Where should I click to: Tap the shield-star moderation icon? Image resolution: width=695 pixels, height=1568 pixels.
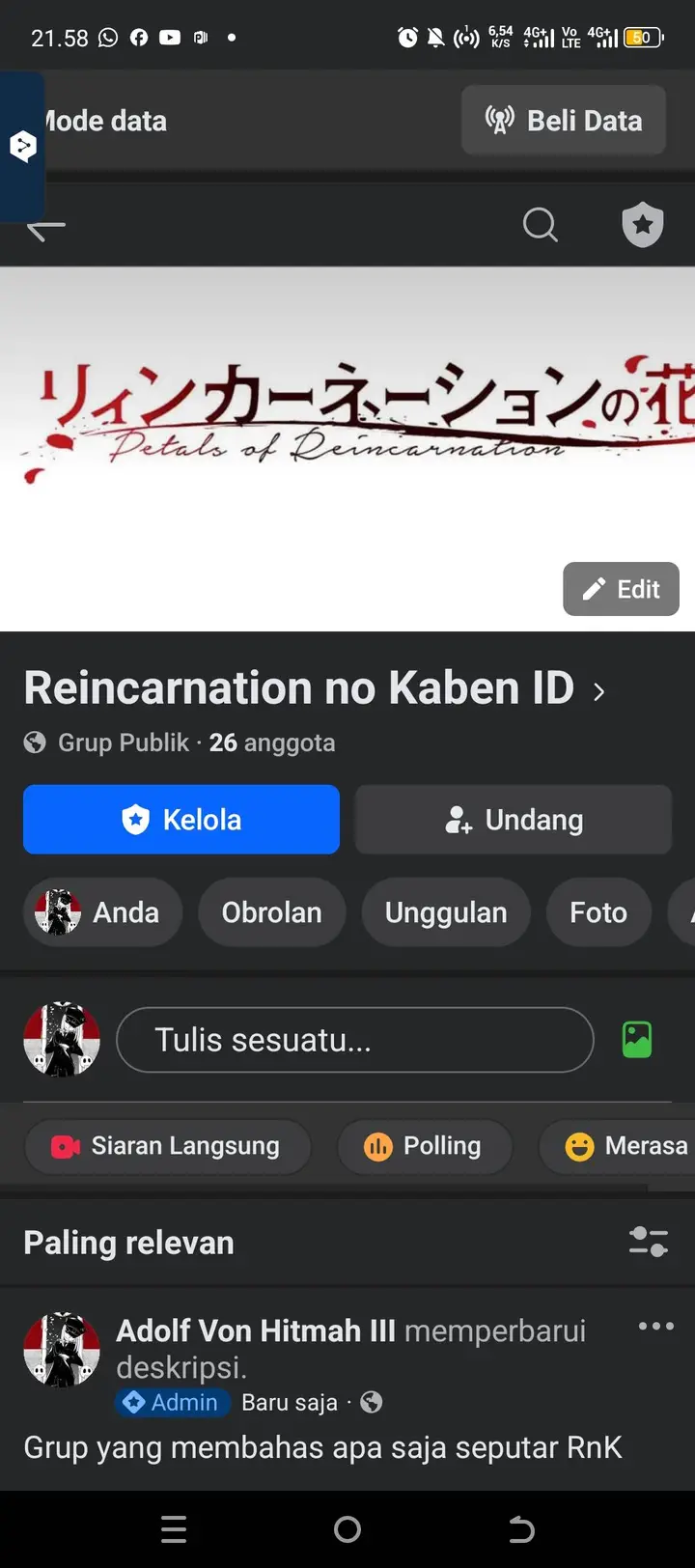click(643, 225)
